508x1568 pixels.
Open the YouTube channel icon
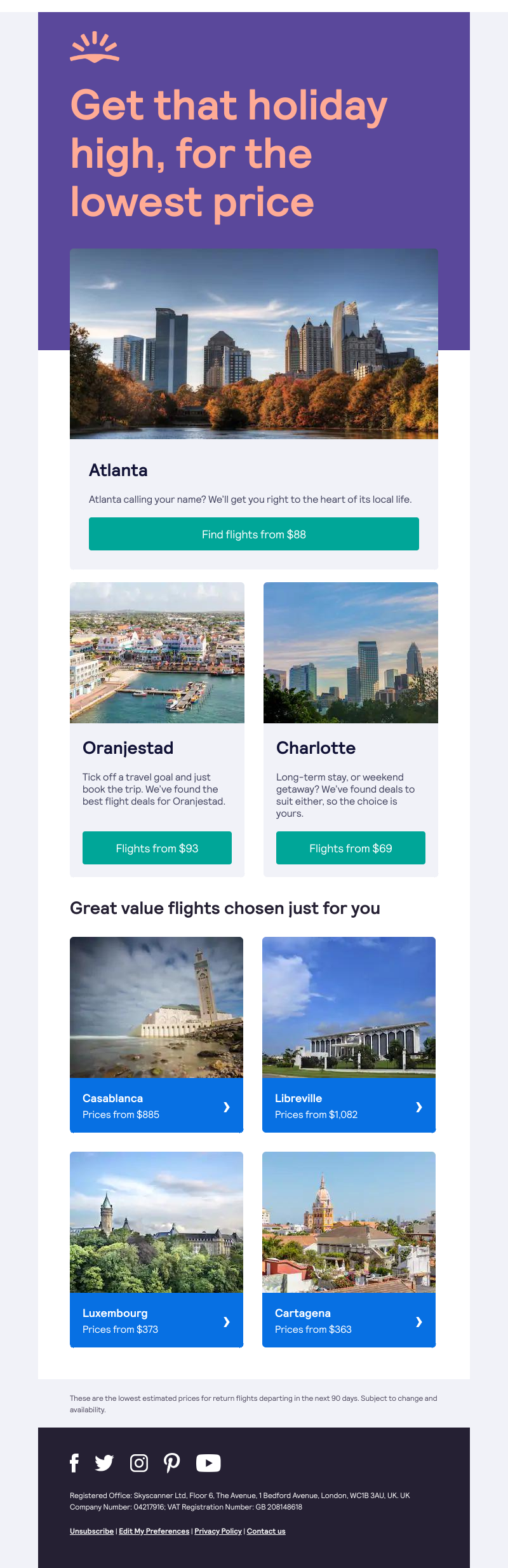[x=208, y=1462]
